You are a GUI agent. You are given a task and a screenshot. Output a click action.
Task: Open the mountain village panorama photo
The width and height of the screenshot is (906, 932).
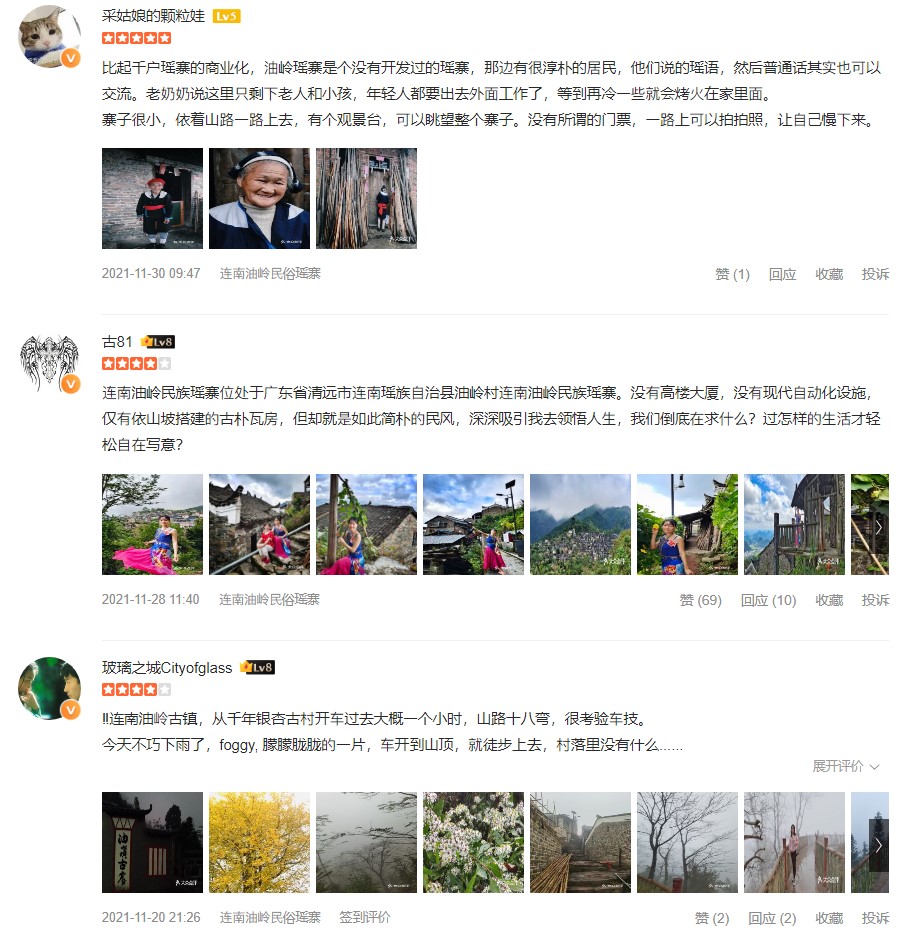580,524
